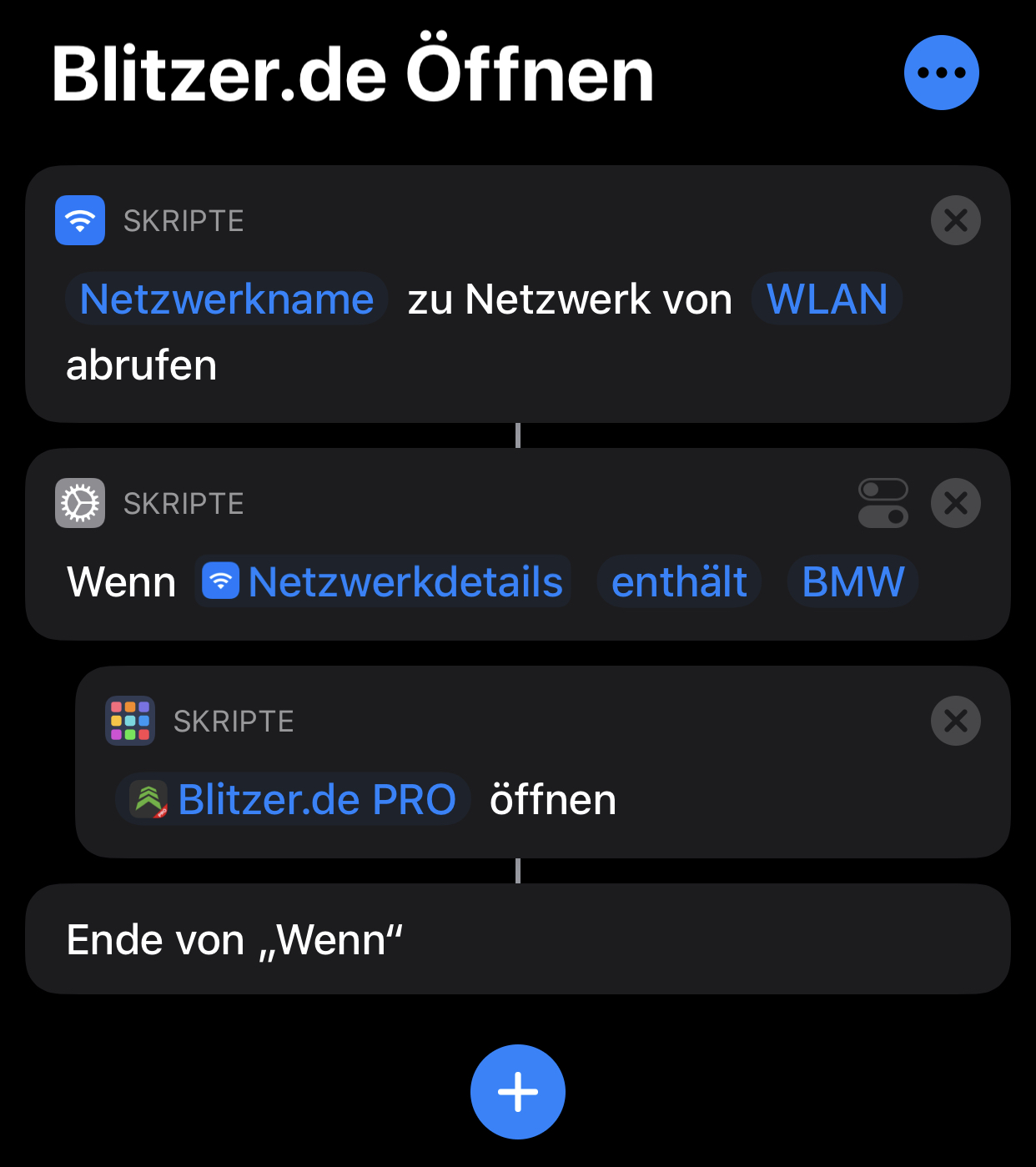Viewport: 1036px width, 1167px height.
Task: Open the Wenn action's toggle options icon
Action: point(883,503)
